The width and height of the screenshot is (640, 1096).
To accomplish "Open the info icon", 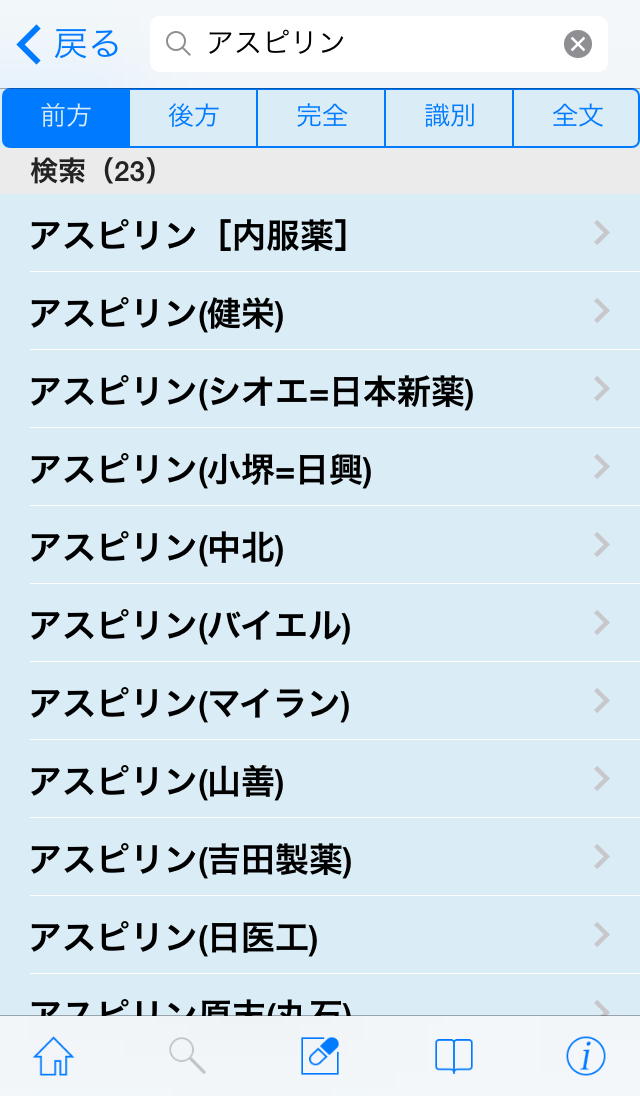I will (585, 1056).
